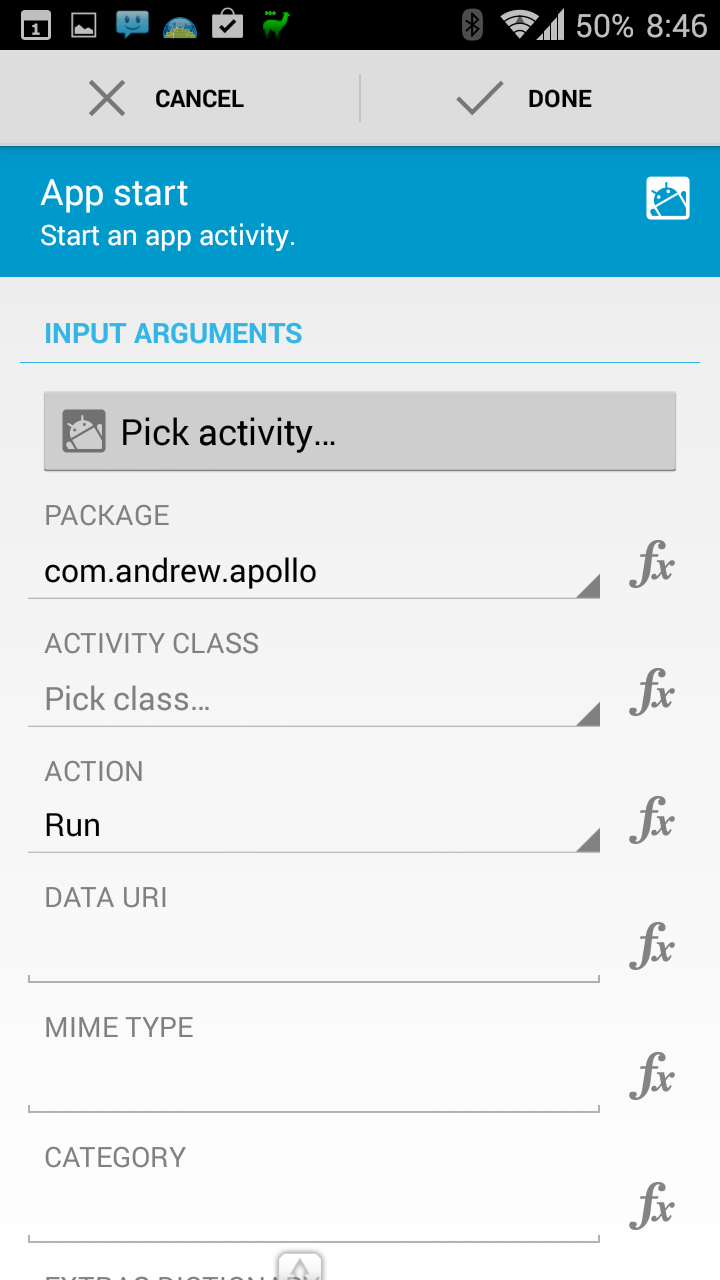
Task: Confirm changes with the Done button
Action: tap(540, 98)
